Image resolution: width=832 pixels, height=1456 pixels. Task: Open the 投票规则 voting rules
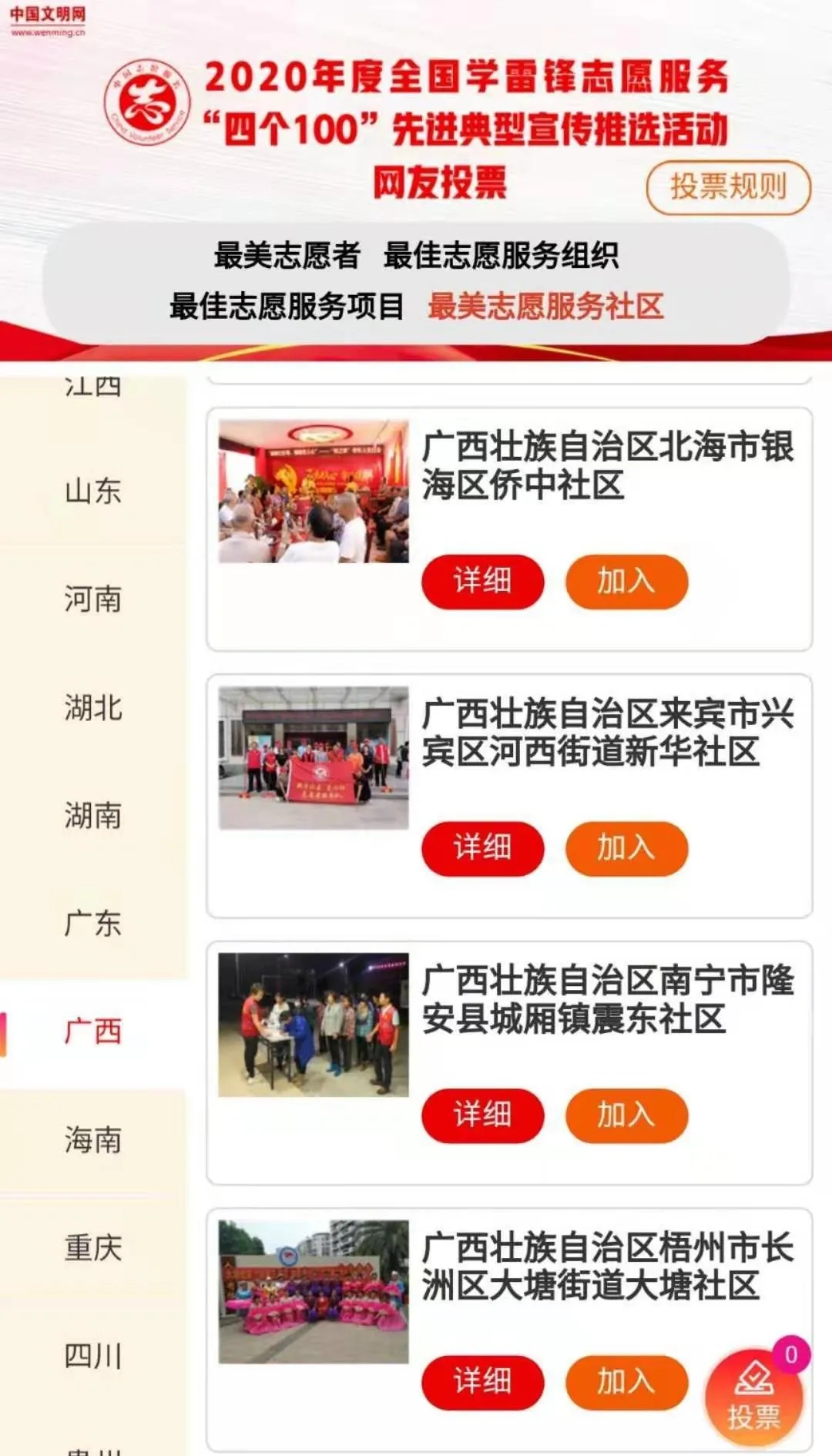(x=728, y=187)
